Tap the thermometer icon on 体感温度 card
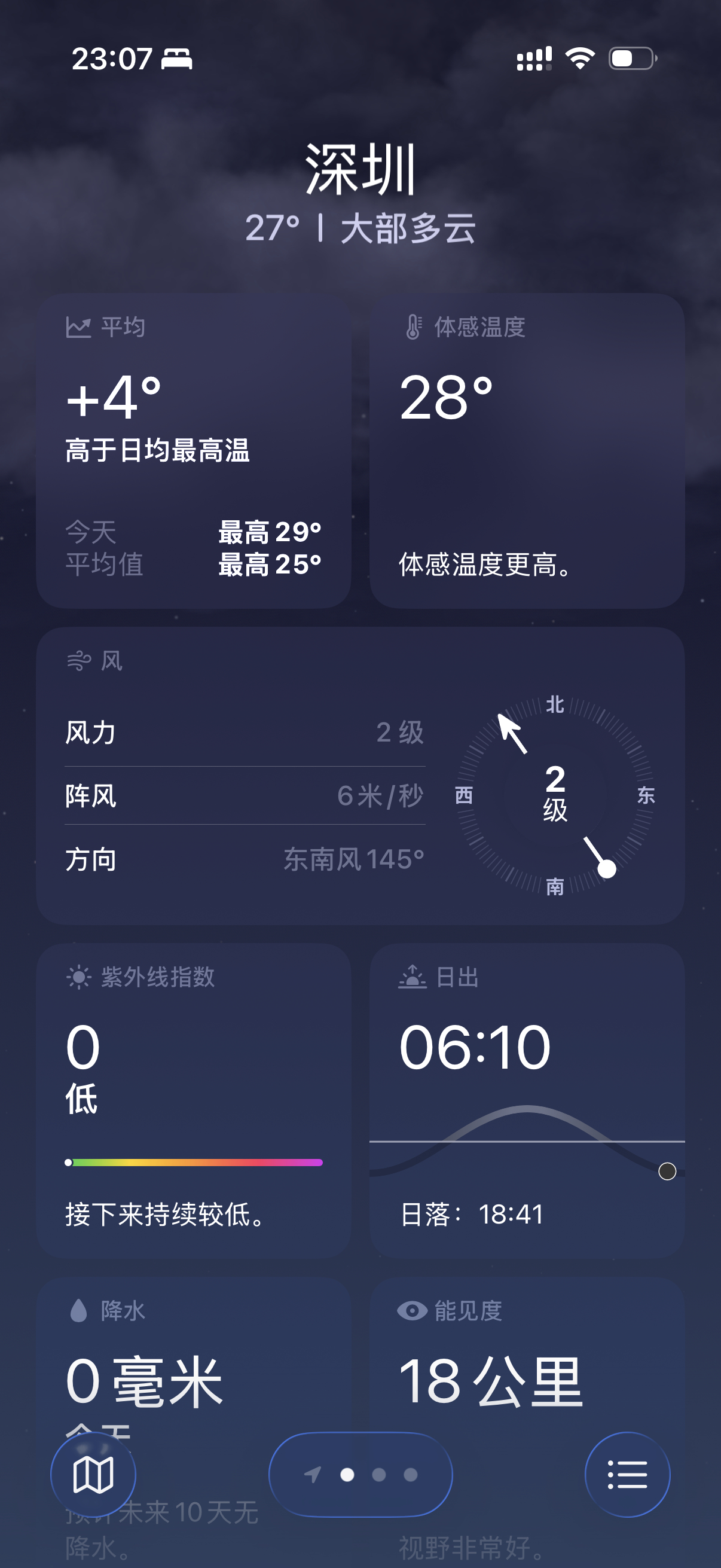721x1568 pixels. click(x=414, y=327)
